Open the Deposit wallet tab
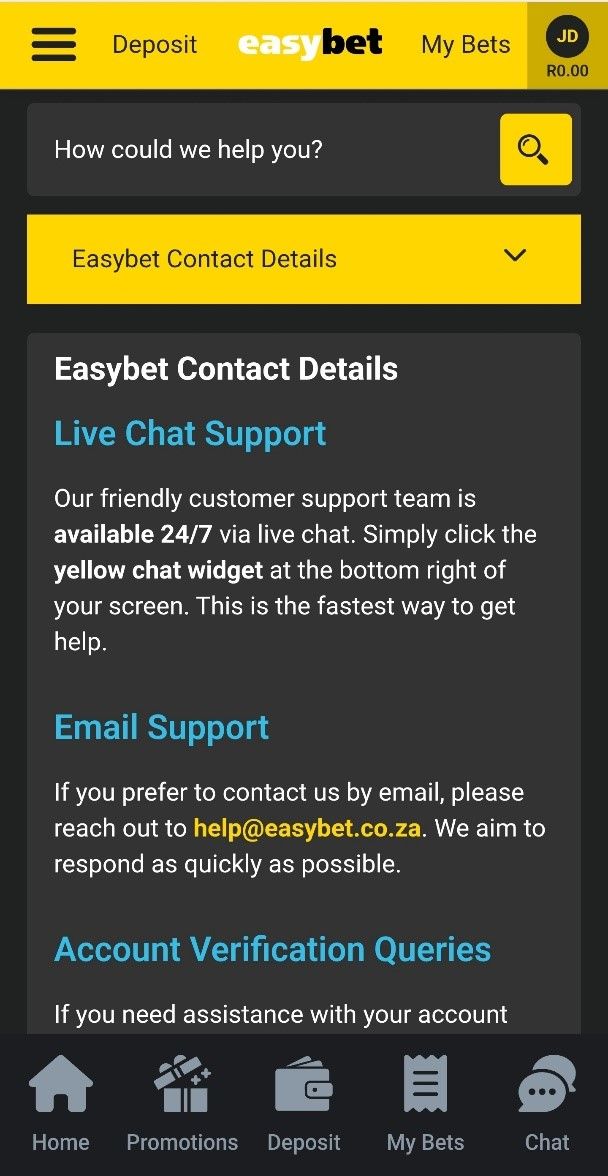 [304, 1104]
